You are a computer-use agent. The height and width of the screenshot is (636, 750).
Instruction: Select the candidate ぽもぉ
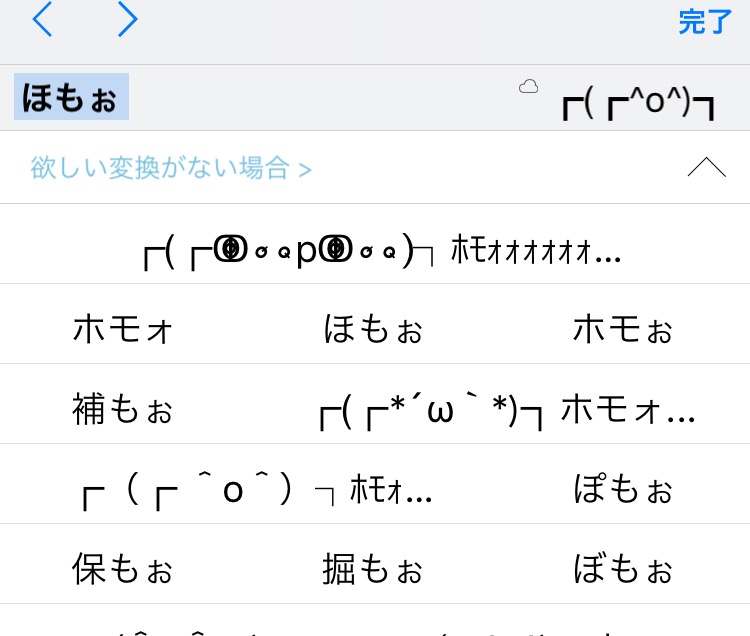623,489
